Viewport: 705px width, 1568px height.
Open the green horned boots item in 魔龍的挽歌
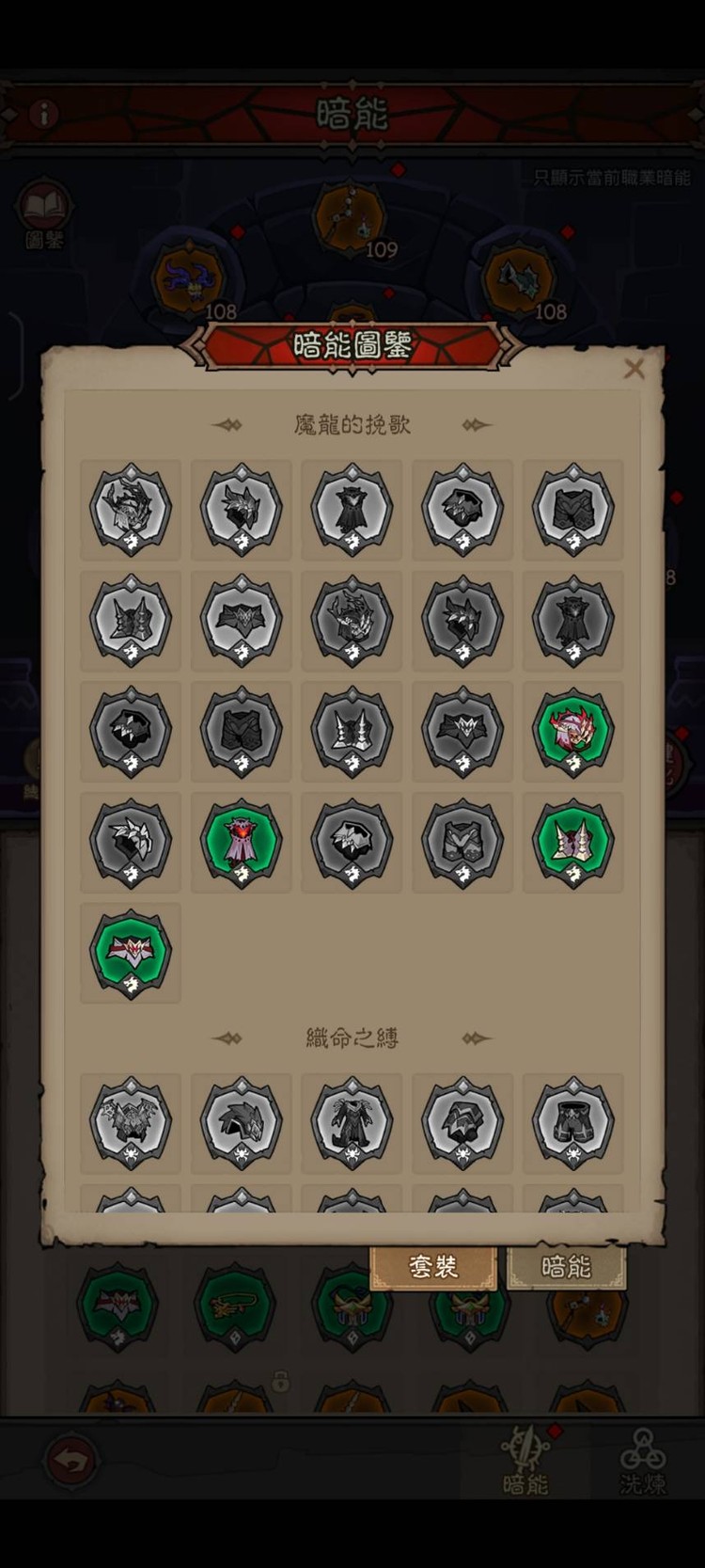pyautogui.click(x=572, y=842)
